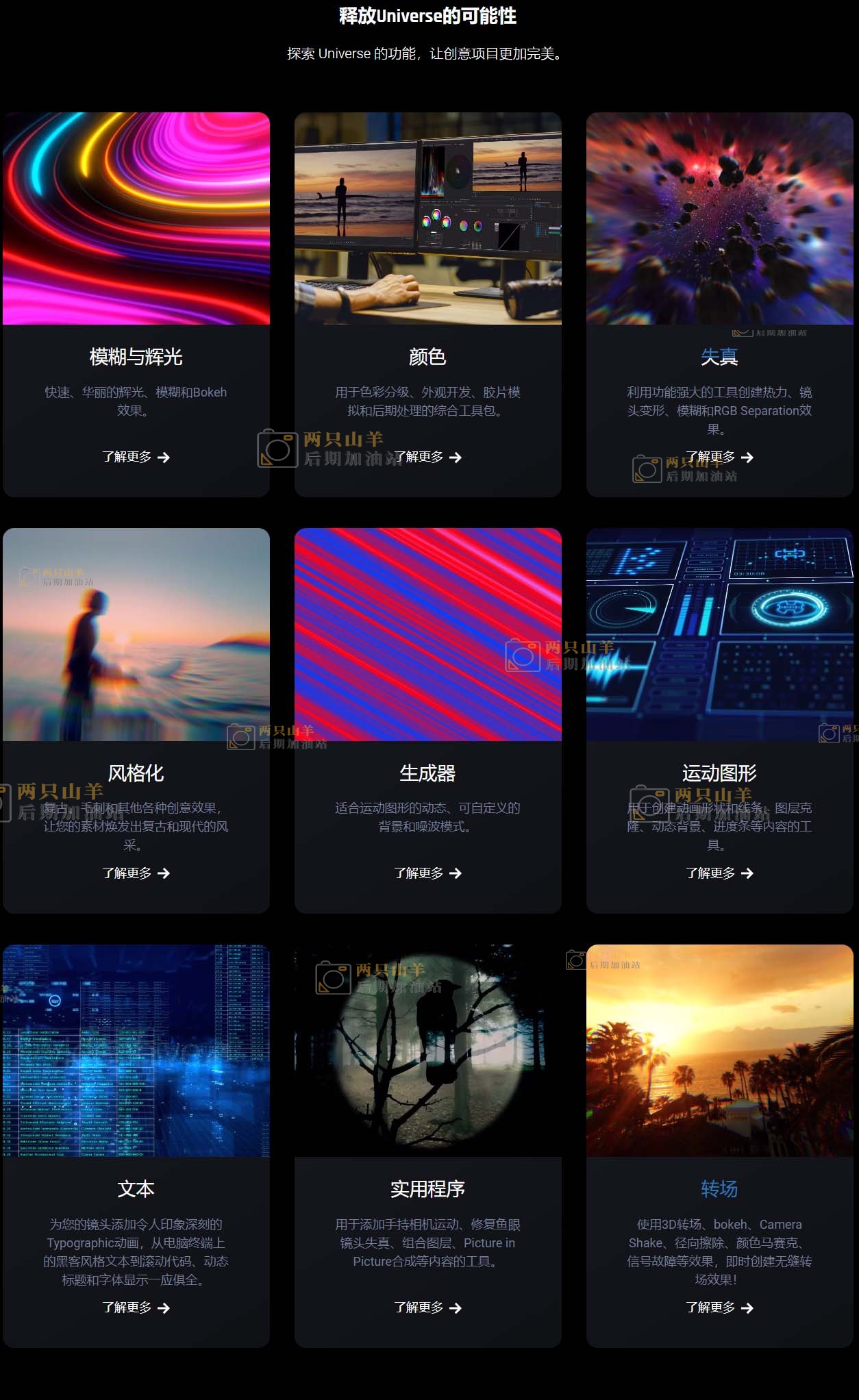
Task: Open 了解更多 for 实用程序
Action: [427, 1308]
